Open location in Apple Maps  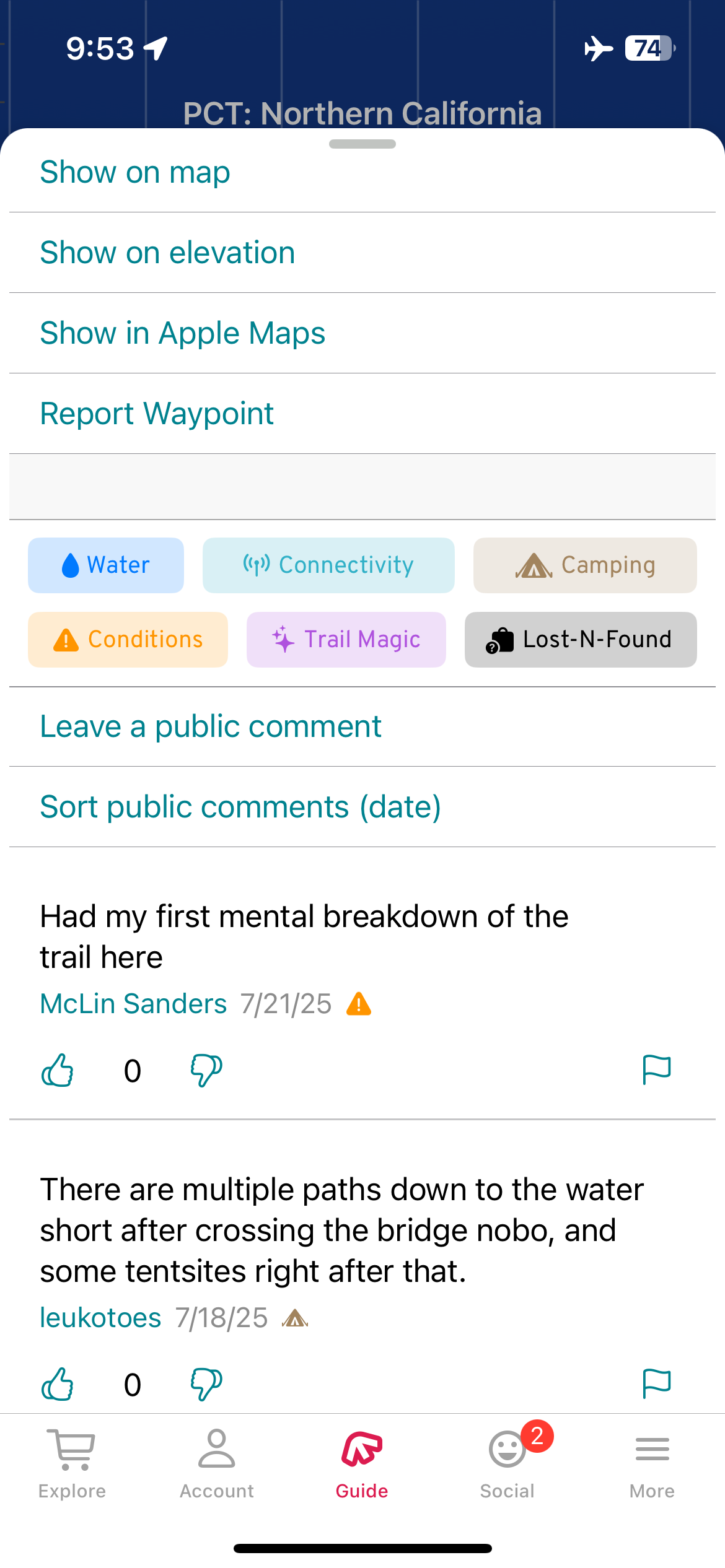(x=362, y=333)
